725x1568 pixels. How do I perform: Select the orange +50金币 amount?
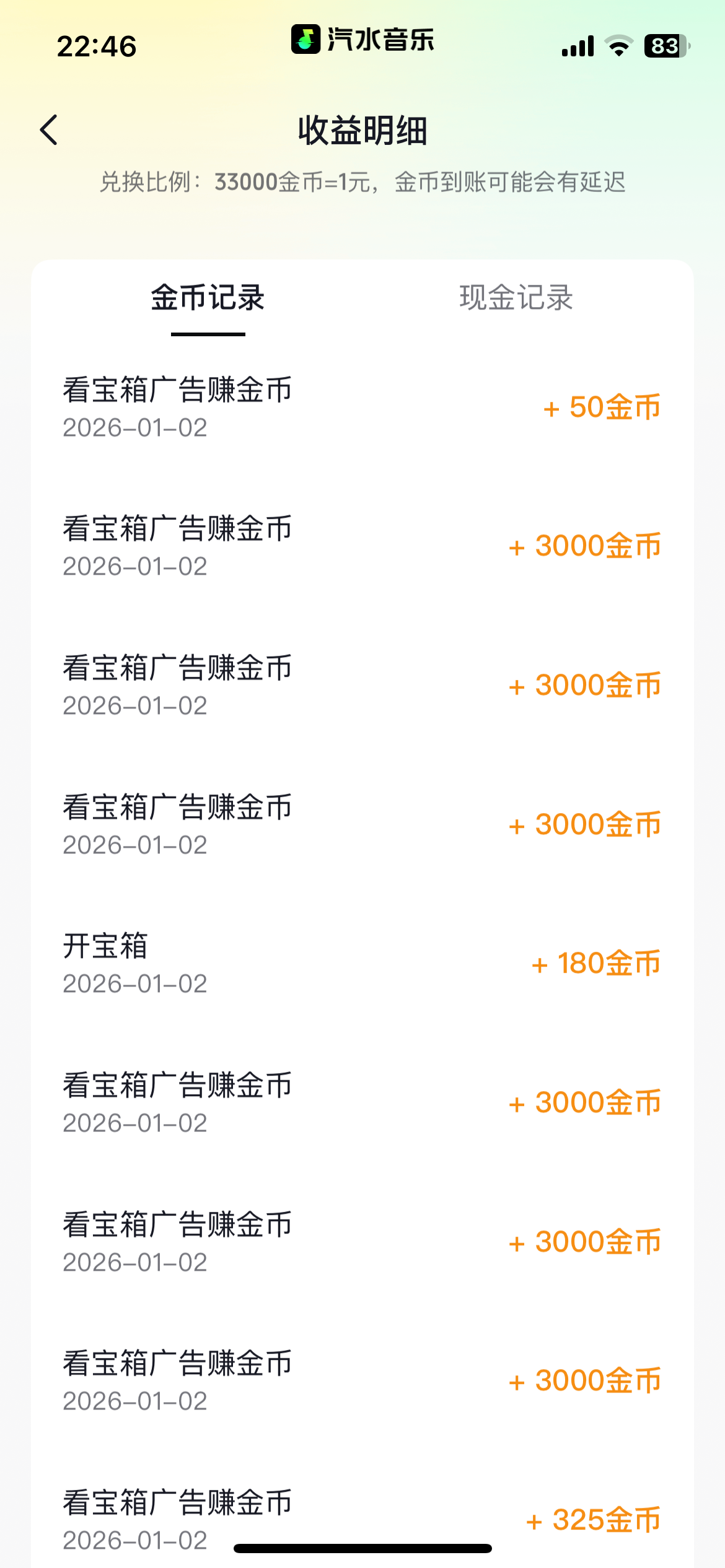600,409
